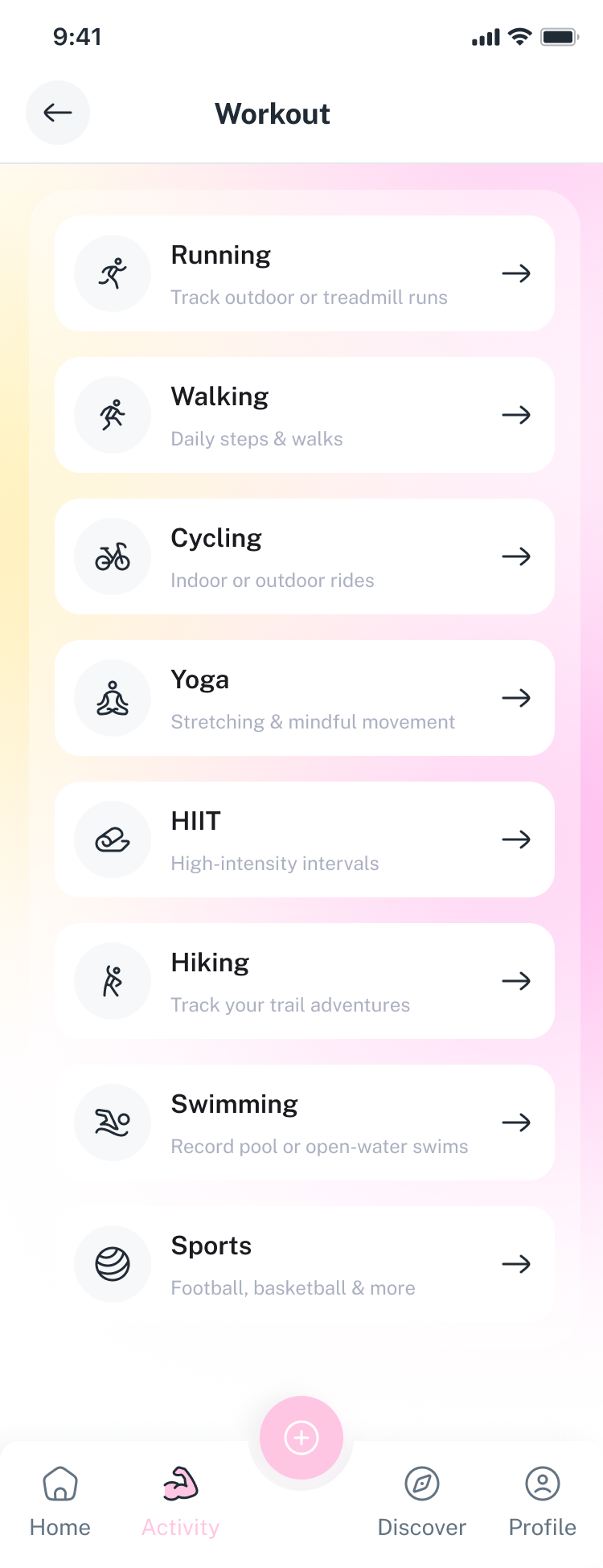Switch to the Profile tab
Screen dimensions: 603x1568
[x=543, y=1500]
